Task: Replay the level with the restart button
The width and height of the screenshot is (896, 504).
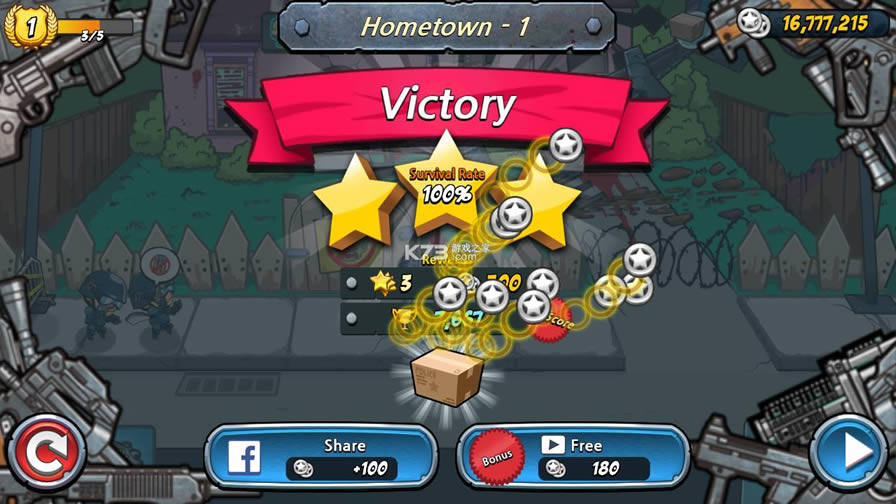Action: 44,455
